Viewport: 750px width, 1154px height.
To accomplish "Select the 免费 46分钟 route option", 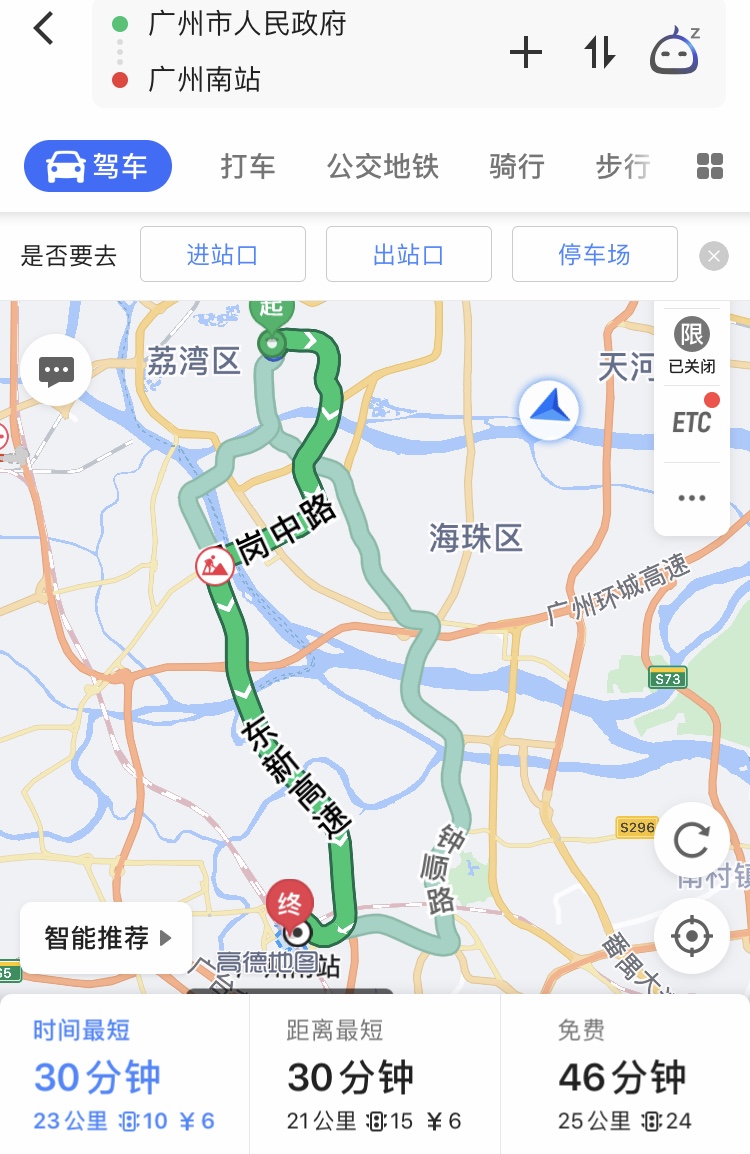I will click(624, 1076).
